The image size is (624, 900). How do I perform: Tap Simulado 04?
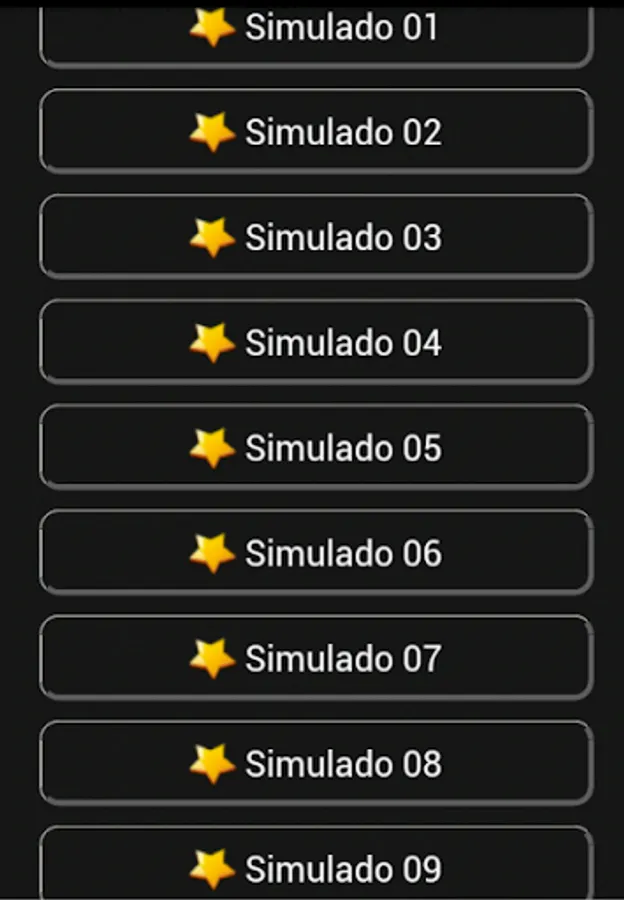(x=316, y=342)
